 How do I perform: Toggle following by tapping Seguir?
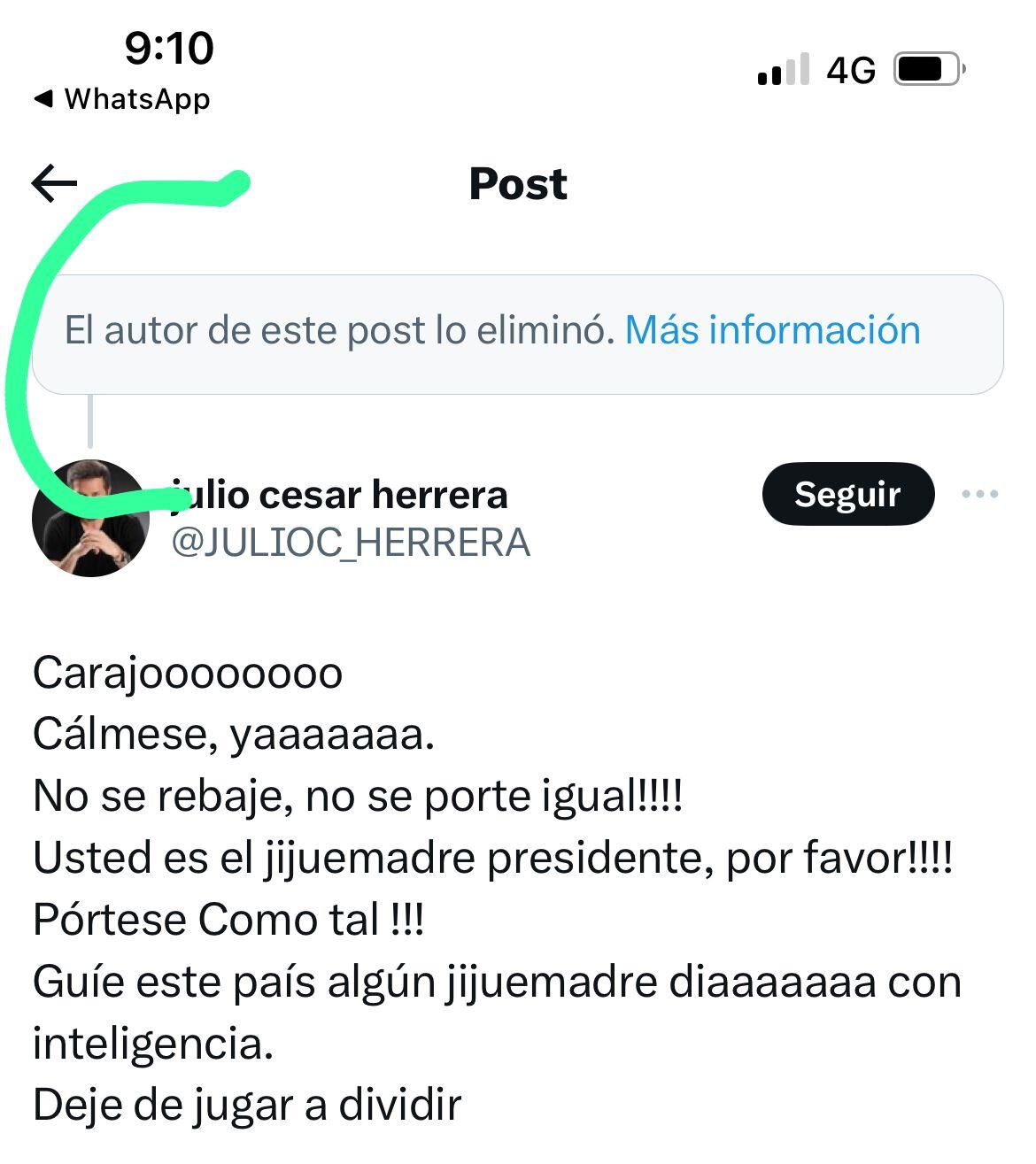point(847,495)
